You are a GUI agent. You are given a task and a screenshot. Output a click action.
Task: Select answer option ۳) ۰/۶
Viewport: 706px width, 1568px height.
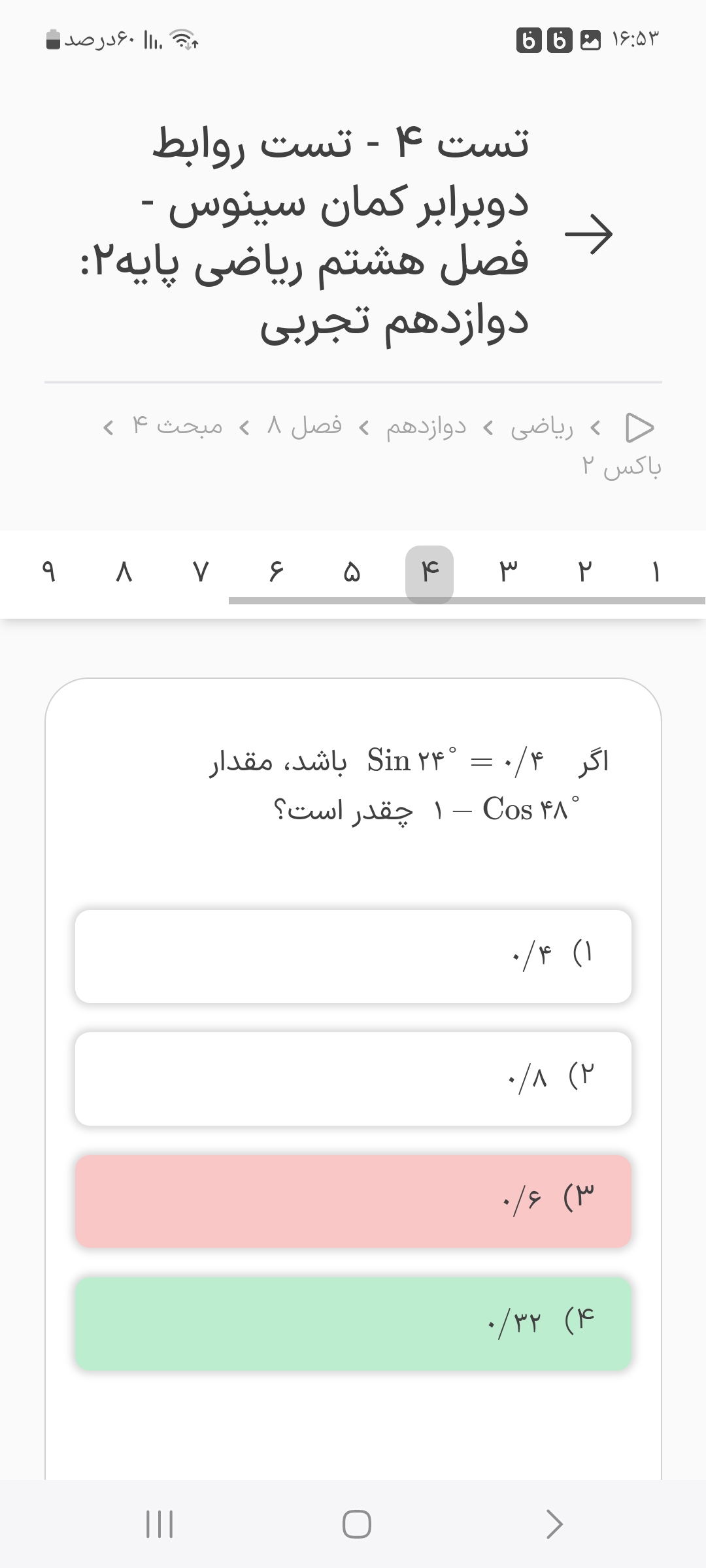(x=353, y=1201)
